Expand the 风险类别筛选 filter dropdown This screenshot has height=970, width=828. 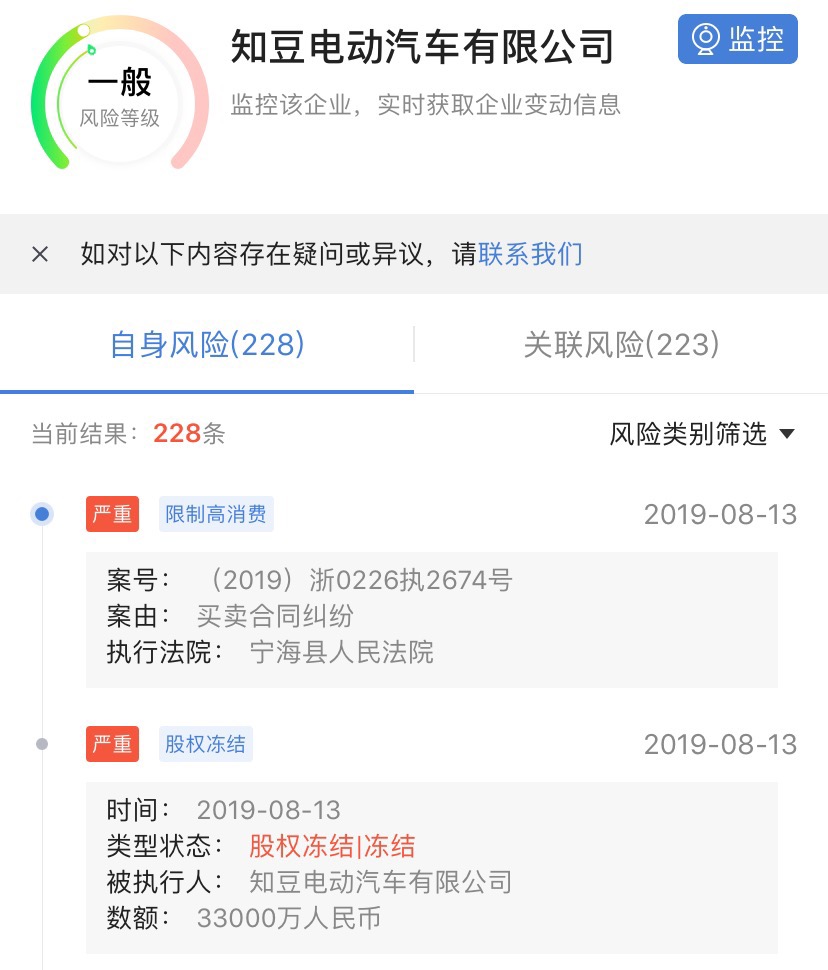702,433
